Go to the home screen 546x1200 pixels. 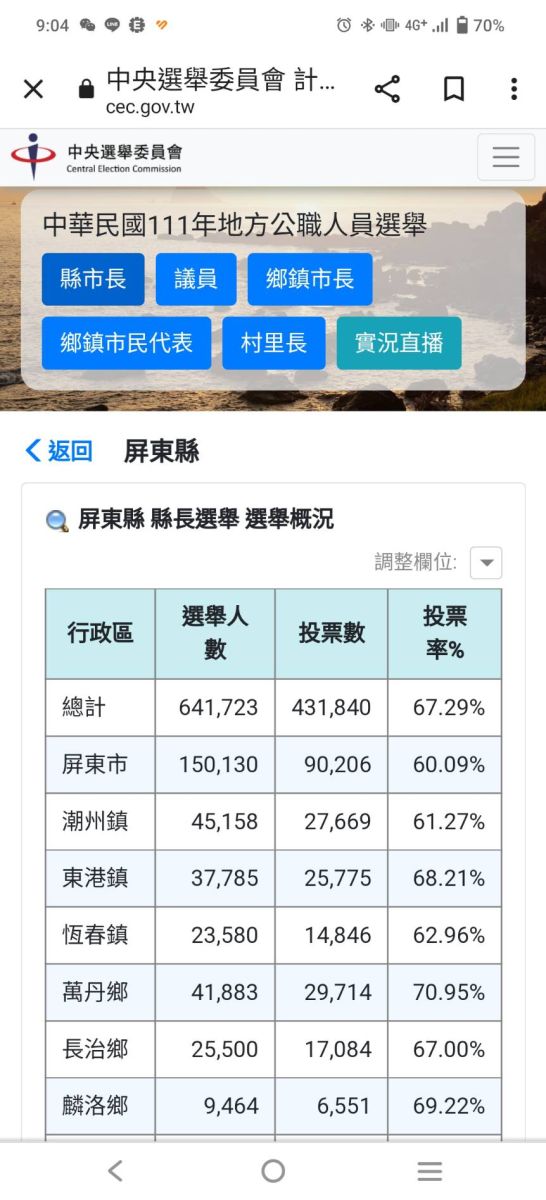coord(273,1171)
